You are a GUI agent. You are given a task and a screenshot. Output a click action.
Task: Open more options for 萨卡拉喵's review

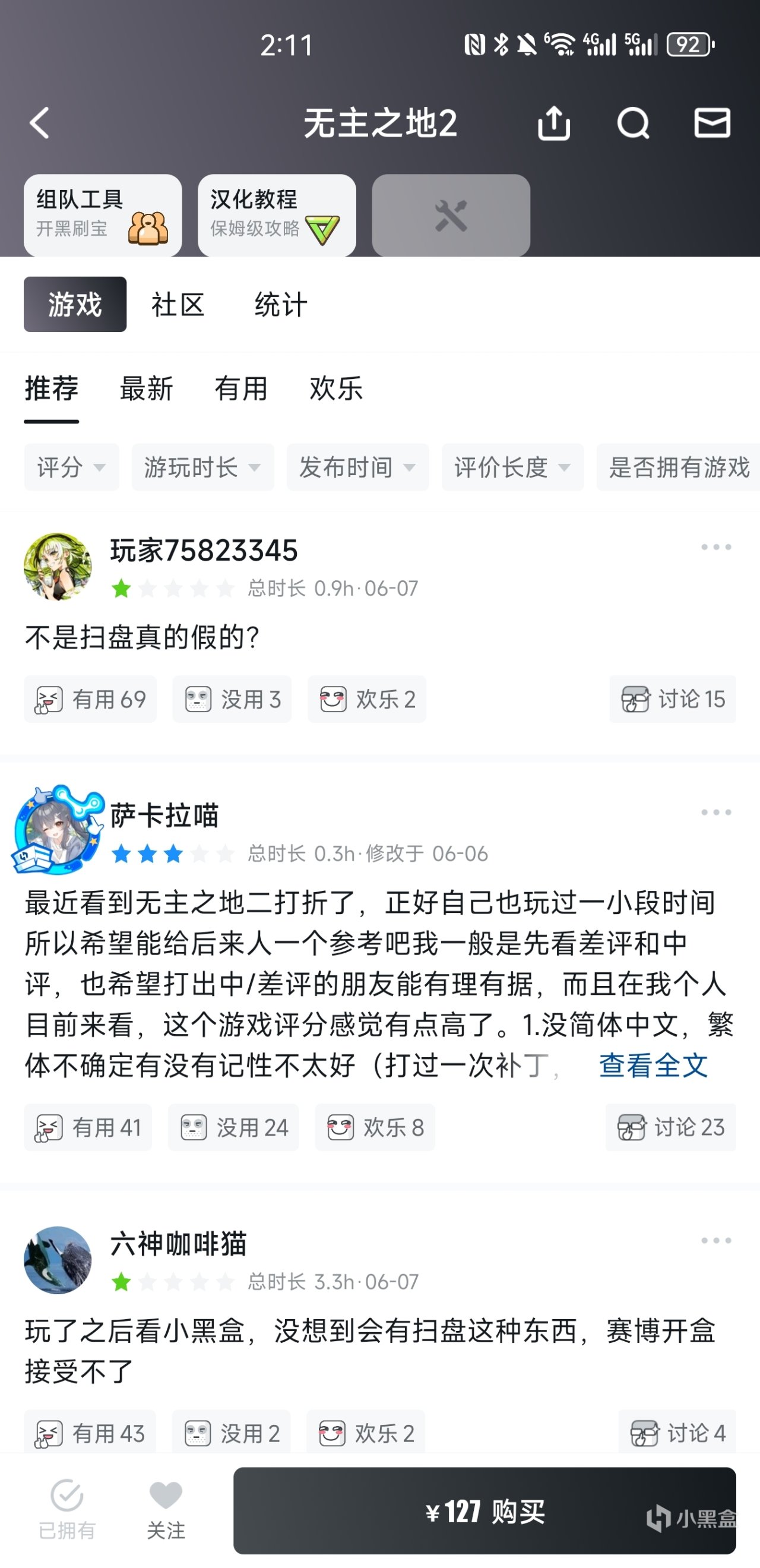pyautogui.click(x=715, y=813)
